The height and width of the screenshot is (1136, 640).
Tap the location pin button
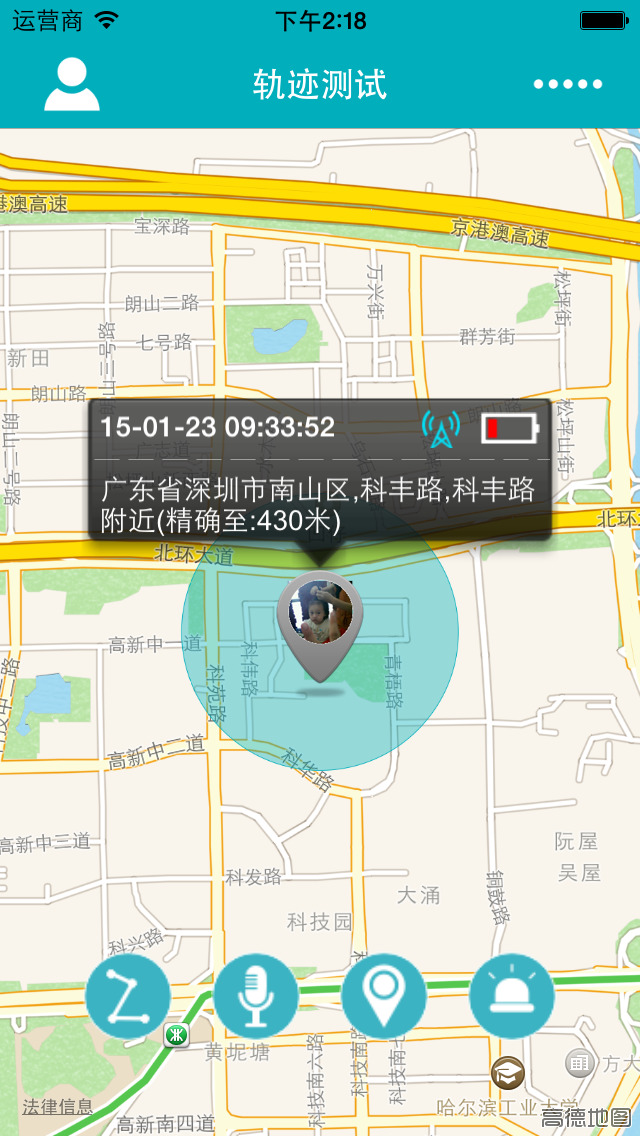tap(384, 995)
